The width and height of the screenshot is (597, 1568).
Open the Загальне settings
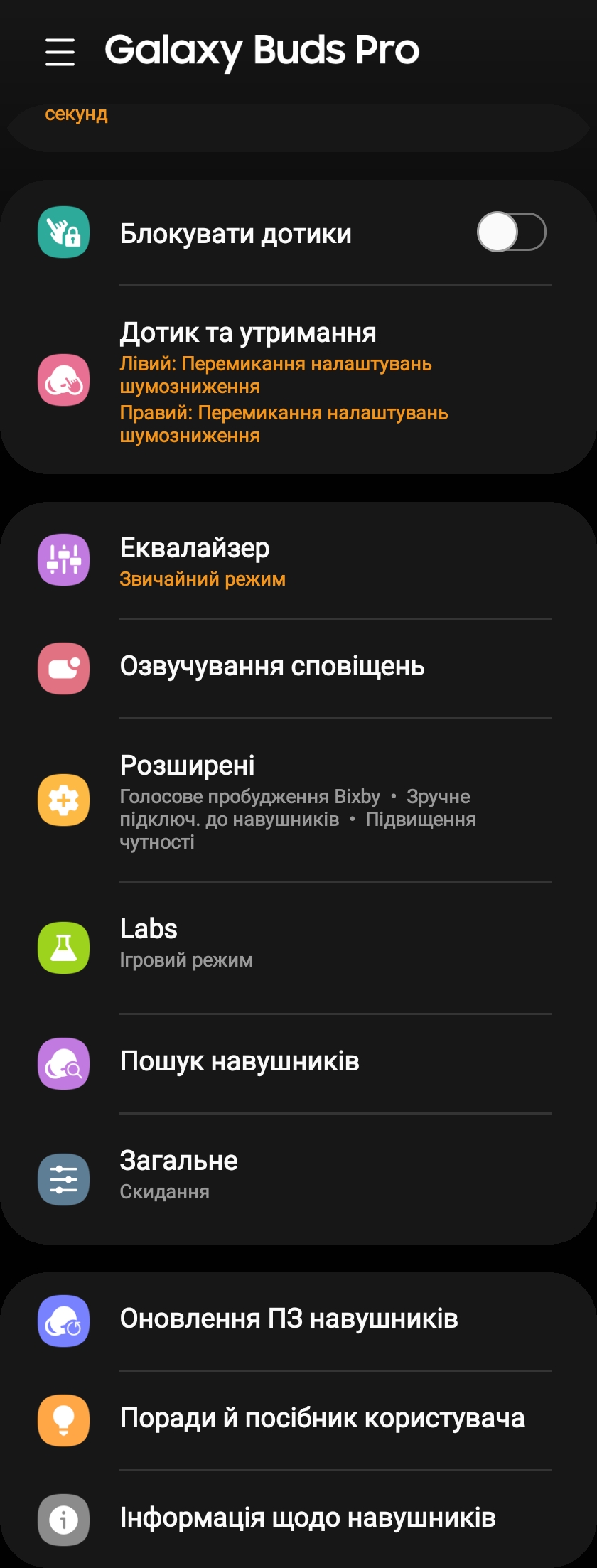pos(284,1178)
